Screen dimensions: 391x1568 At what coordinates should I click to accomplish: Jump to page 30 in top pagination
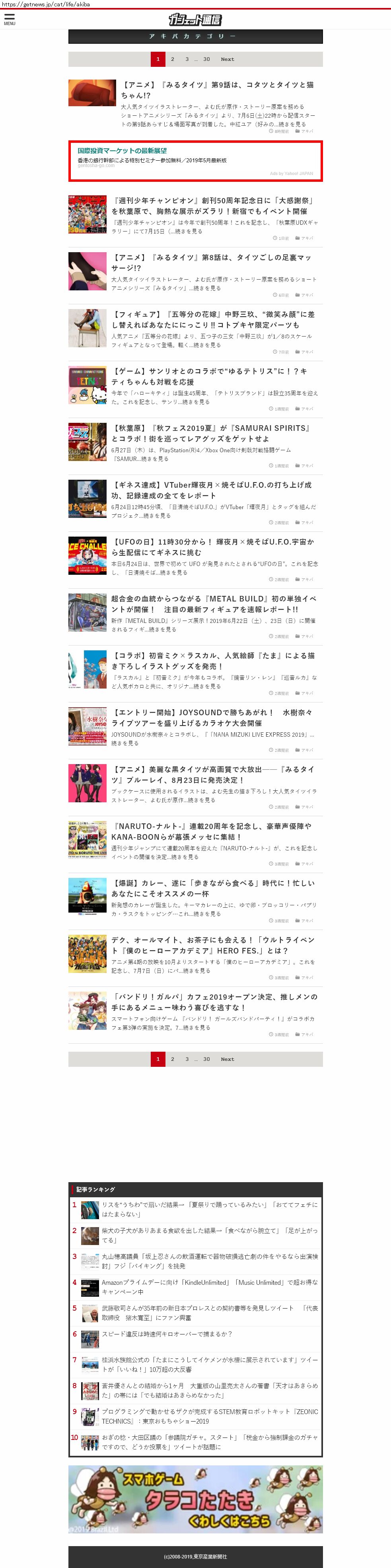(x=206, y=59)
